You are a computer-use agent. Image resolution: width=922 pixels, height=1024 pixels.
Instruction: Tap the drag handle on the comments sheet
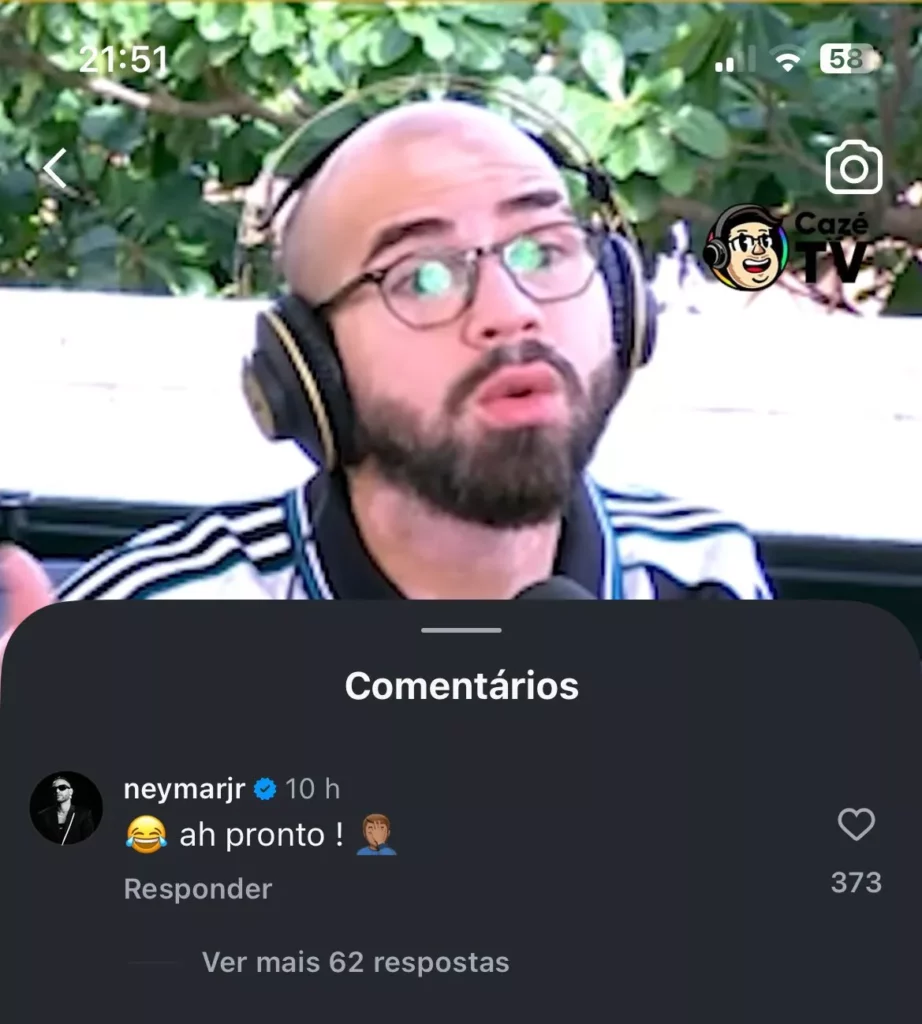[x=461, y=631]
